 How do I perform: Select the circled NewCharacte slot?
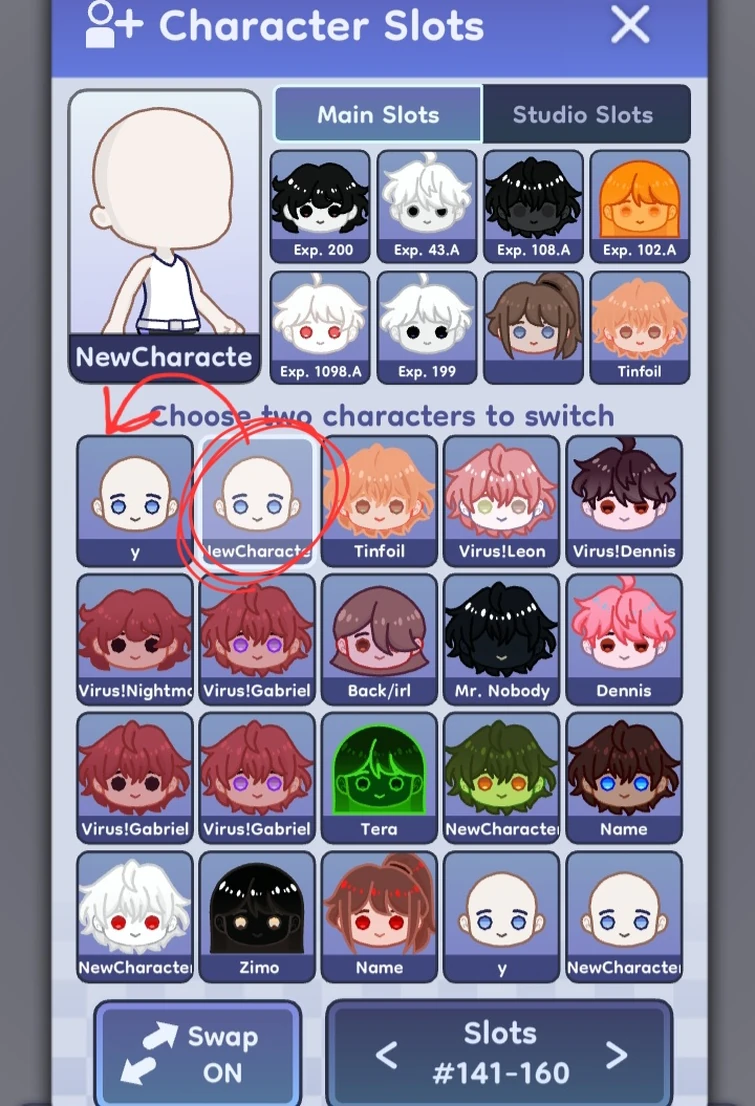click(x=256, y=498)
